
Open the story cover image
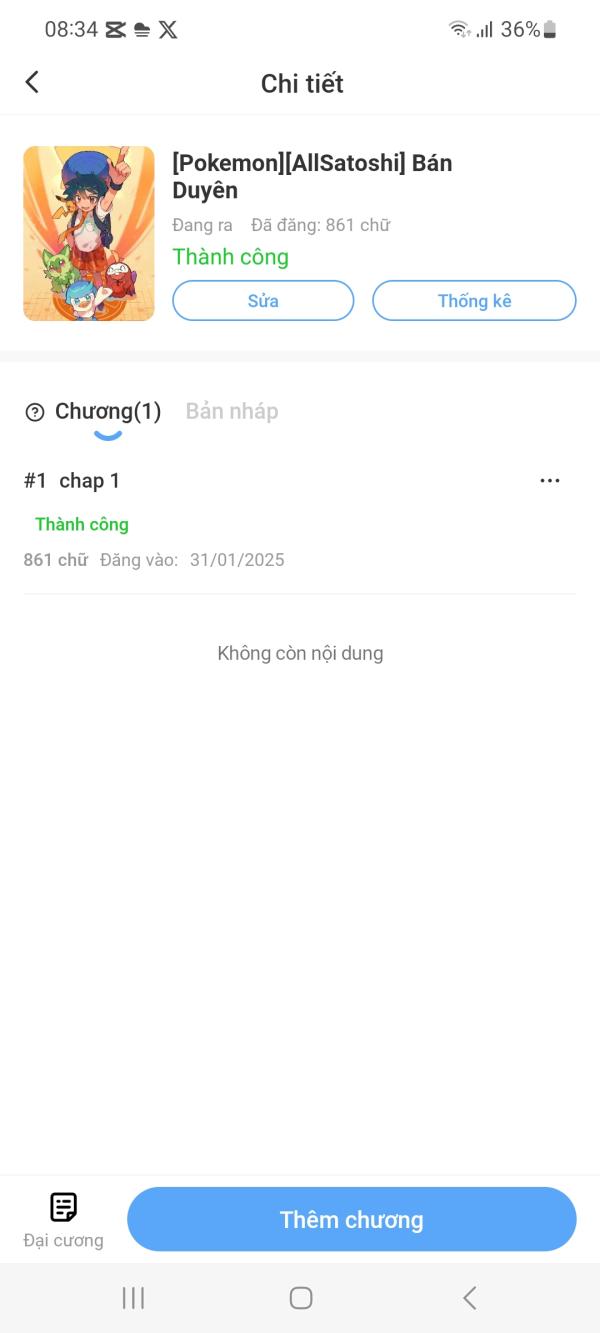click(x=89, y=233)
